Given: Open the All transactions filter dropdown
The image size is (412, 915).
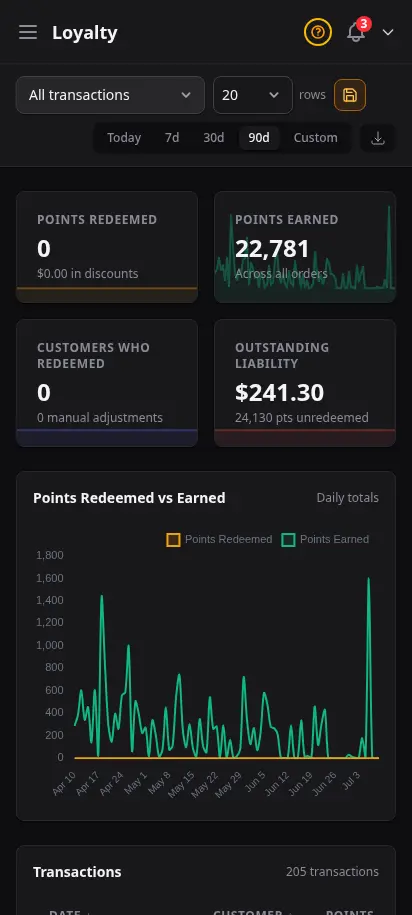Looking at the screenshot, I should (x=110, y=95).
